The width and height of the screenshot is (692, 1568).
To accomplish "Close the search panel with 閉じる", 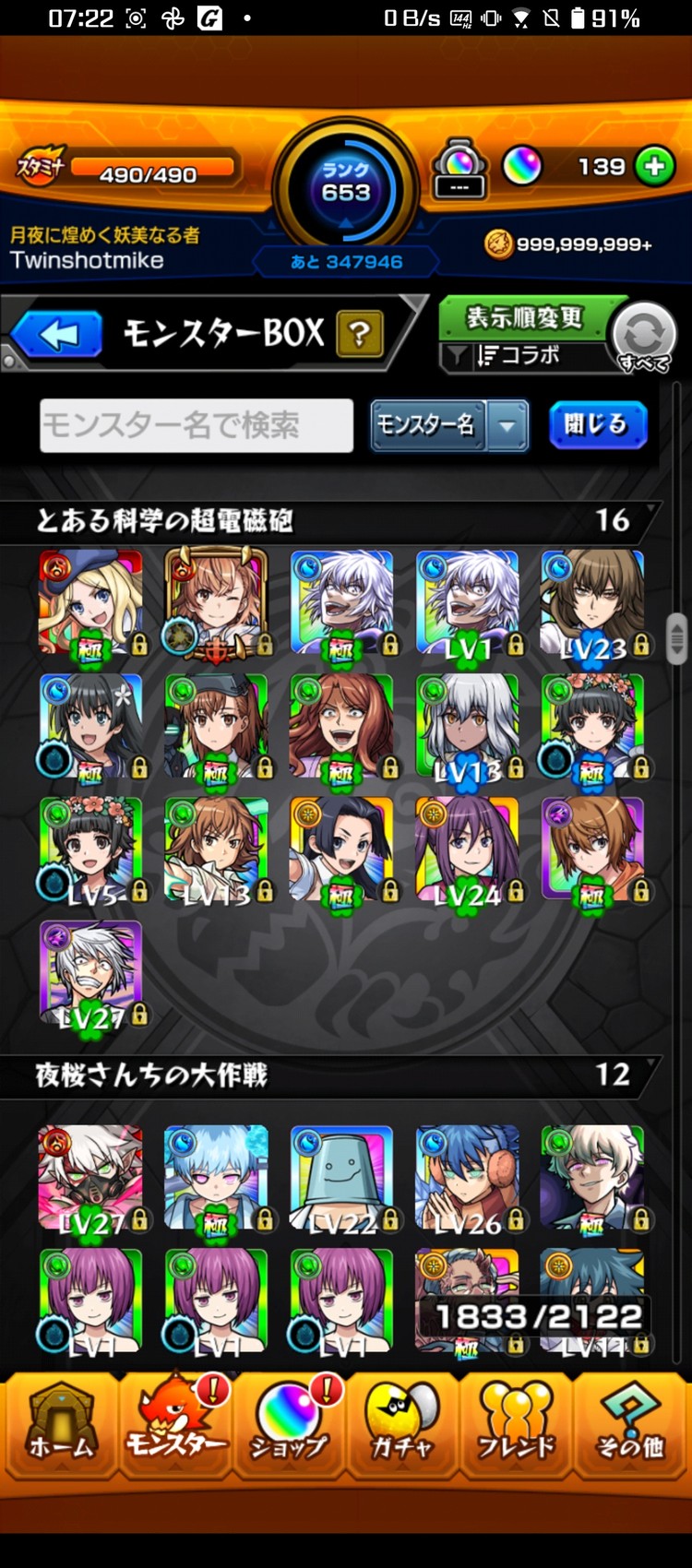I will (x=597, y=425).
